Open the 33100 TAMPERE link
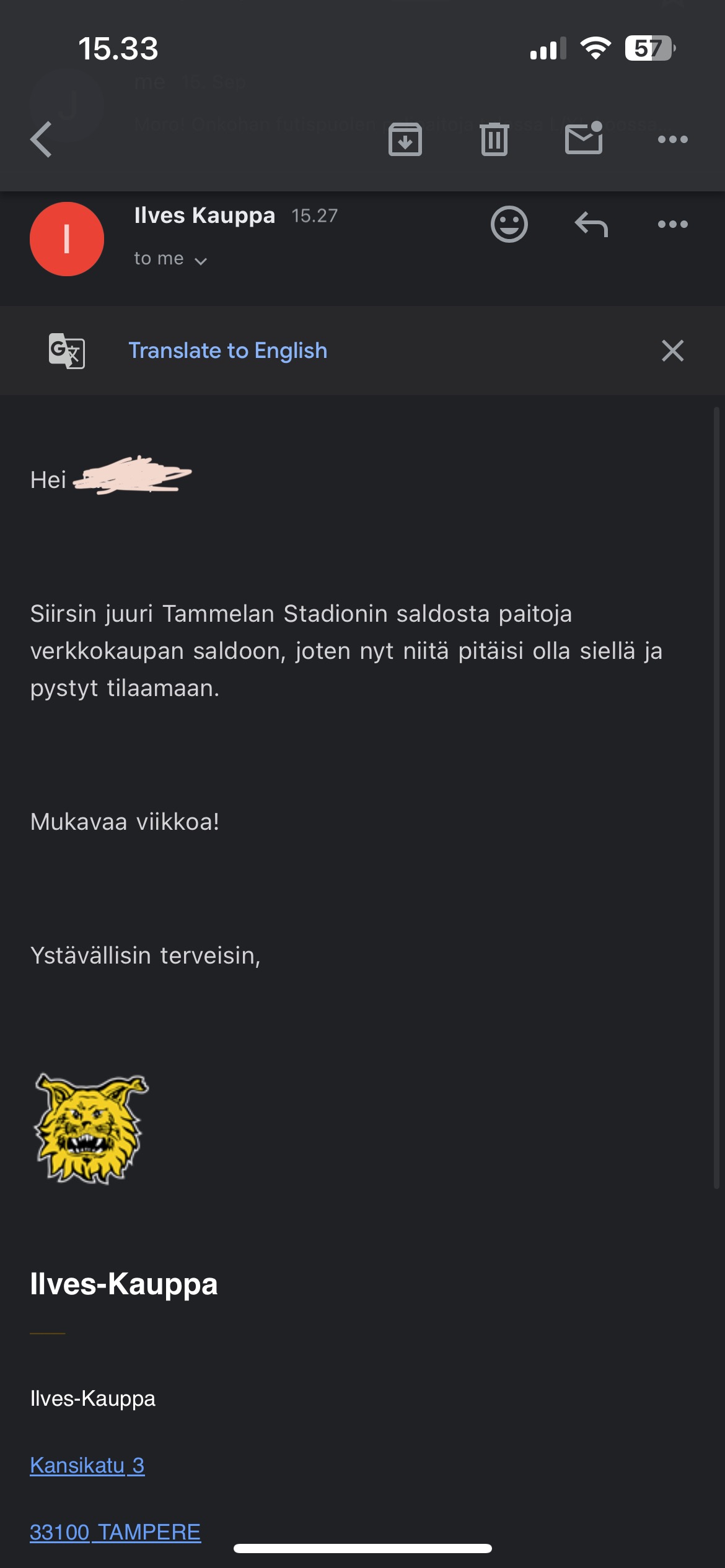Image resolution: width=725 pixels, height=1568 pixels. 115,1532
